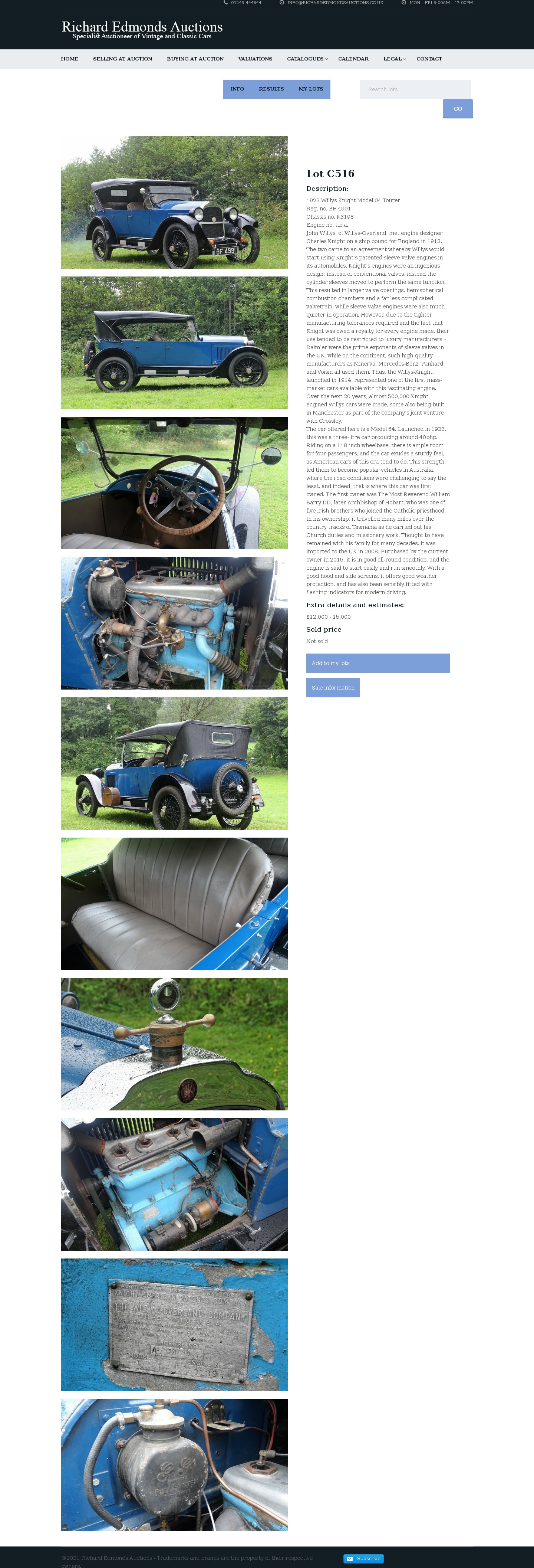Viewport: 534px width, 1568px height.
Task: Open the front three-quarter car photo
Action: [x=174, y=202]
